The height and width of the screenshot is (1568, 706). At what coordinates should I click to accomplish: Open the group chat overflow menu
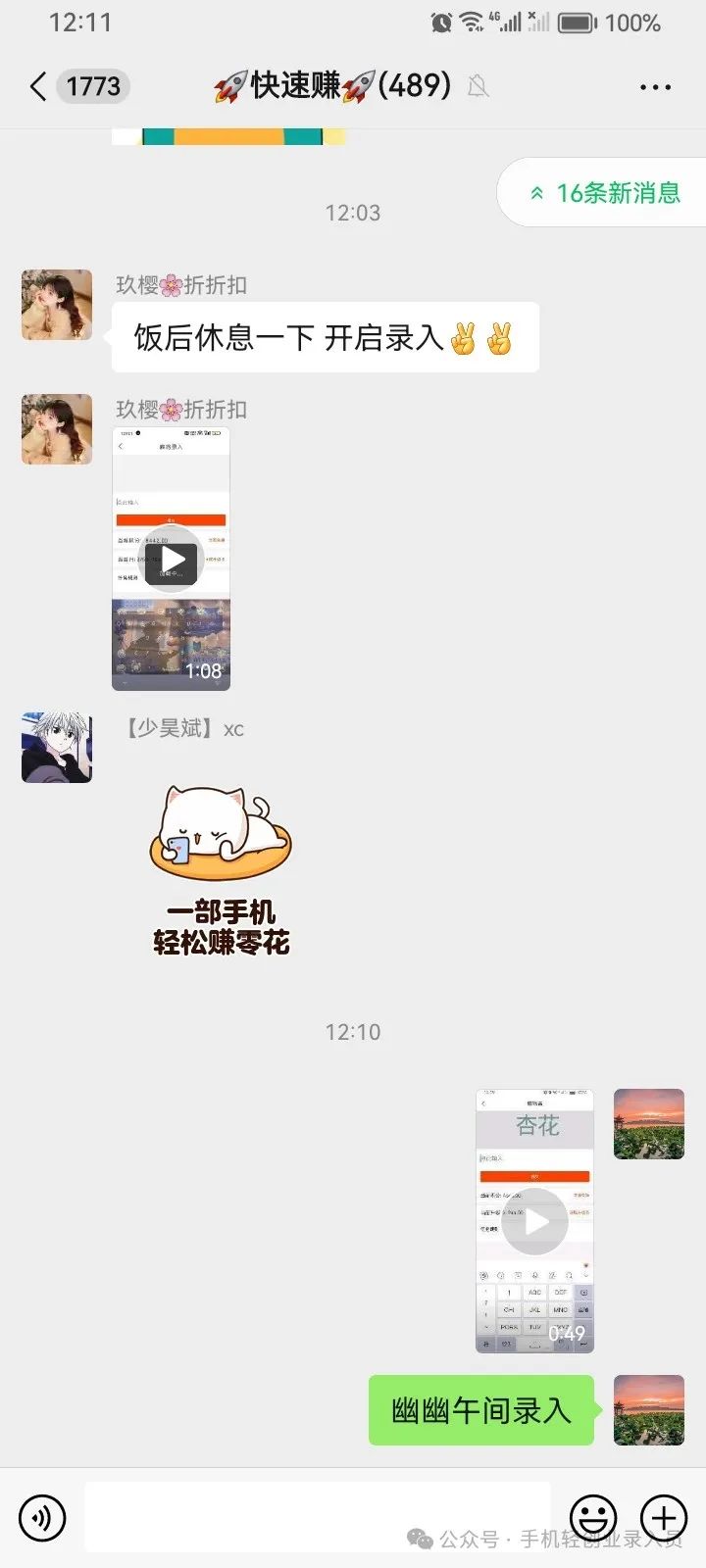655,86
